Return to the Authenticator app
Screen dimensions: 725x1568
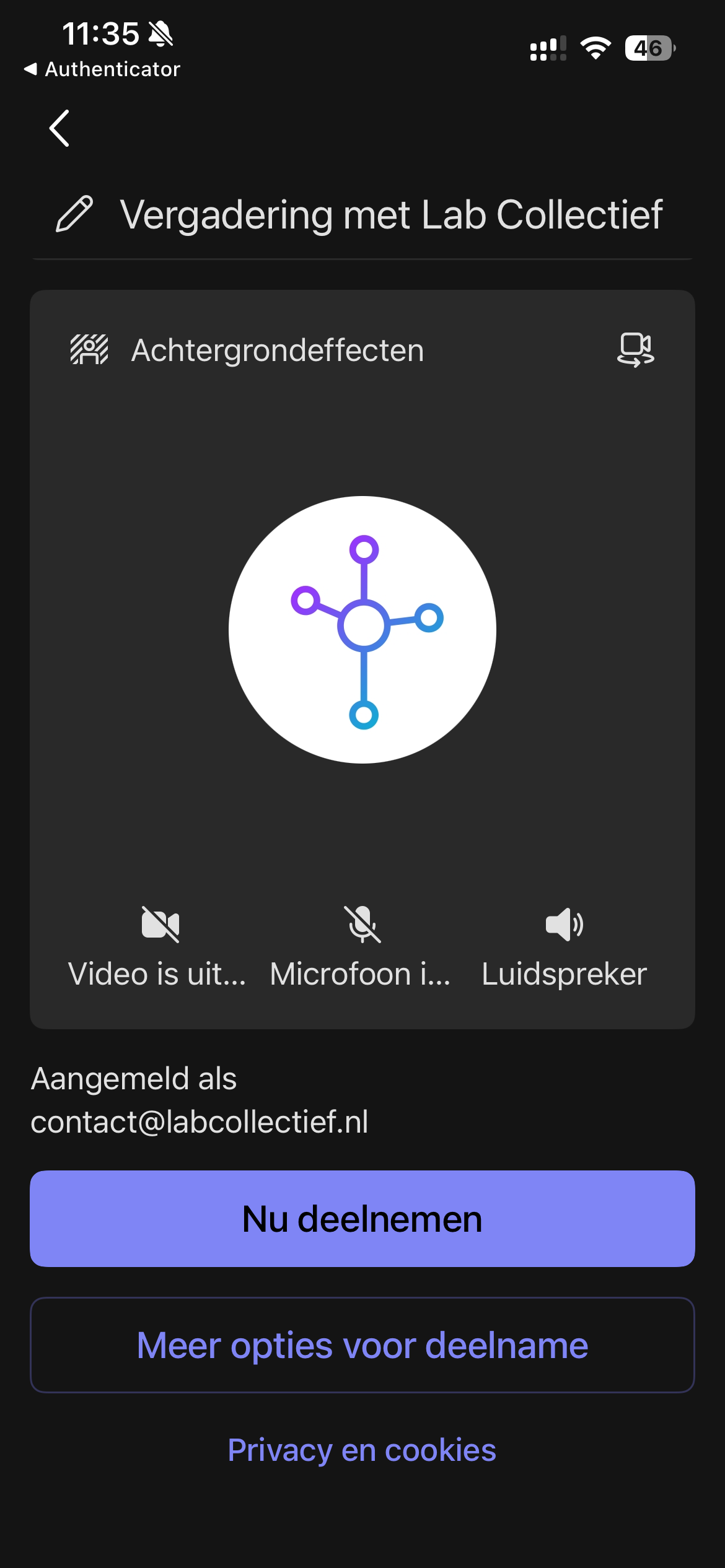[102, 69]
